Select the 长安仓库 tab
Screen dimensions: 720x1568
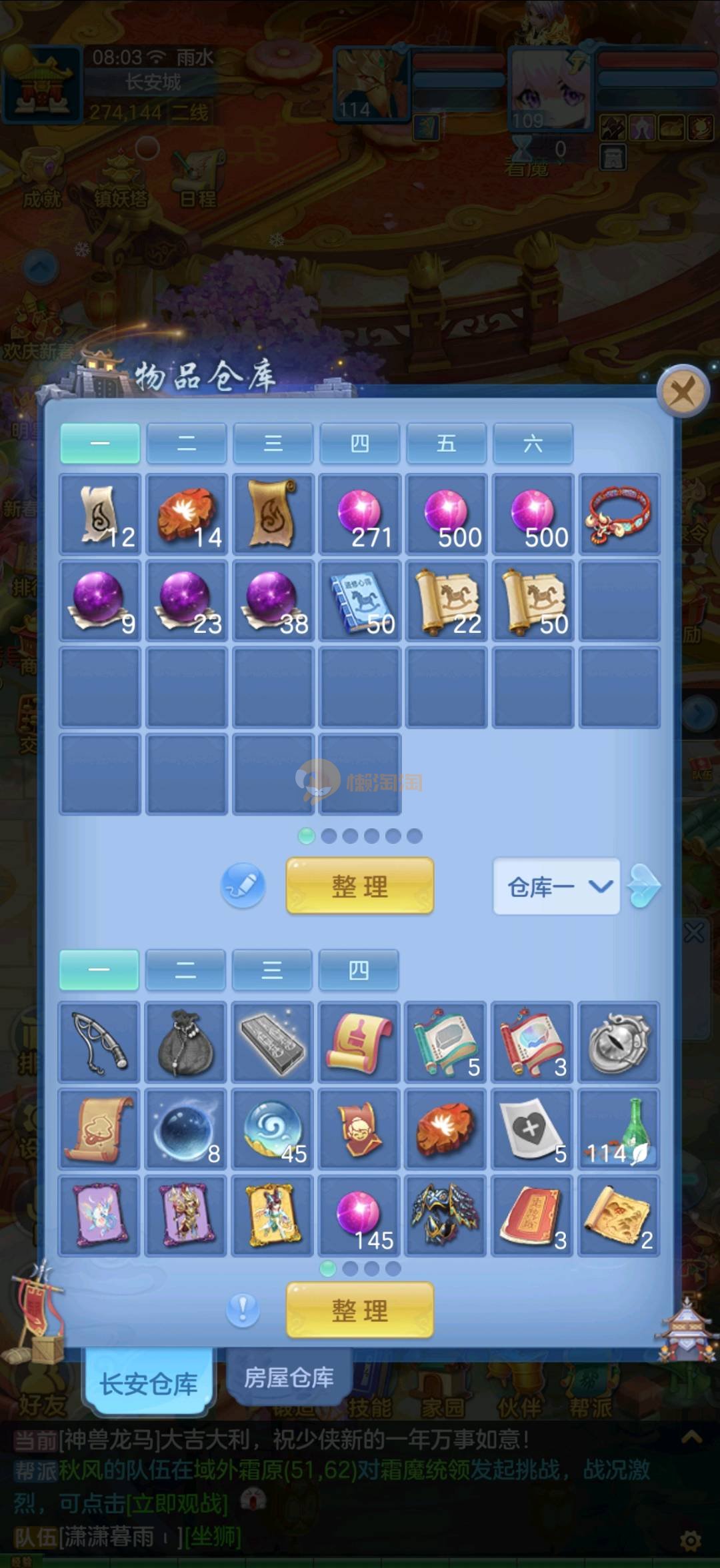[148, 1384]
